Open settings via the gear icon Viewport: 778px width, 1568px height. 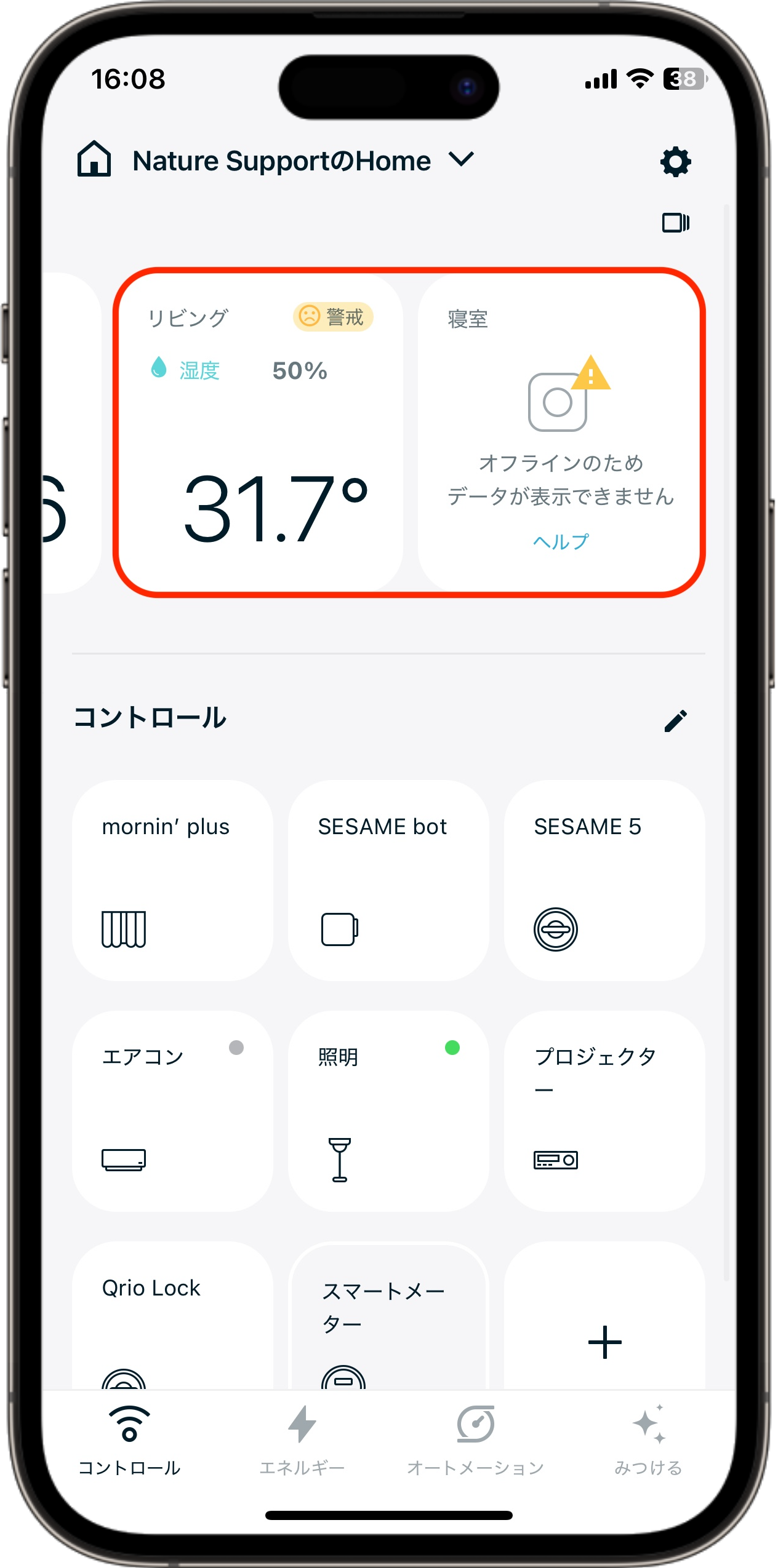point(675,162)
